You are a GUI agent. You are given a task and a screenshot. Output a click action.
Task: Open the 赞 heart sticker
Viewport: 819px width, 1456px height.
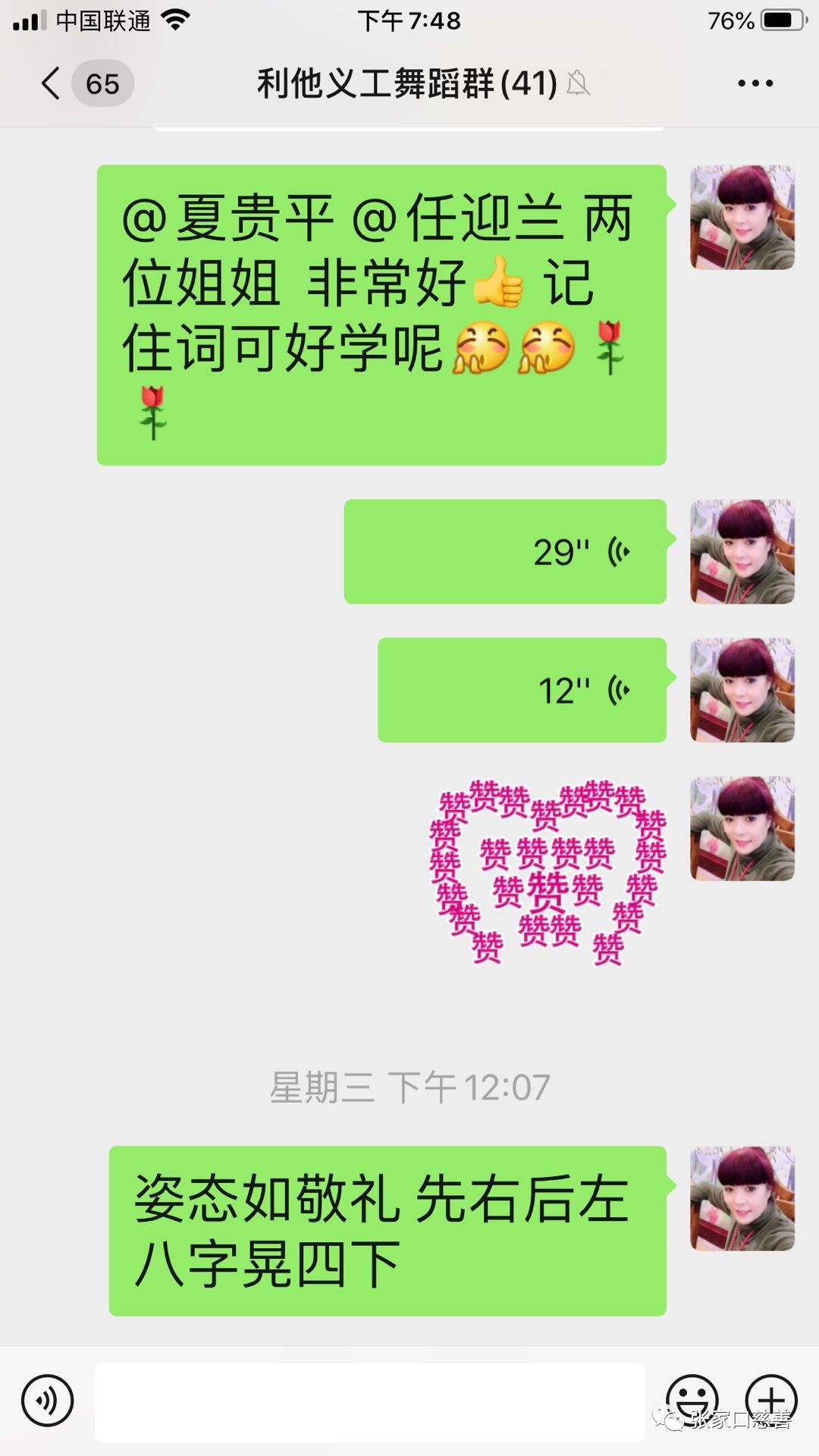[548, 872]
